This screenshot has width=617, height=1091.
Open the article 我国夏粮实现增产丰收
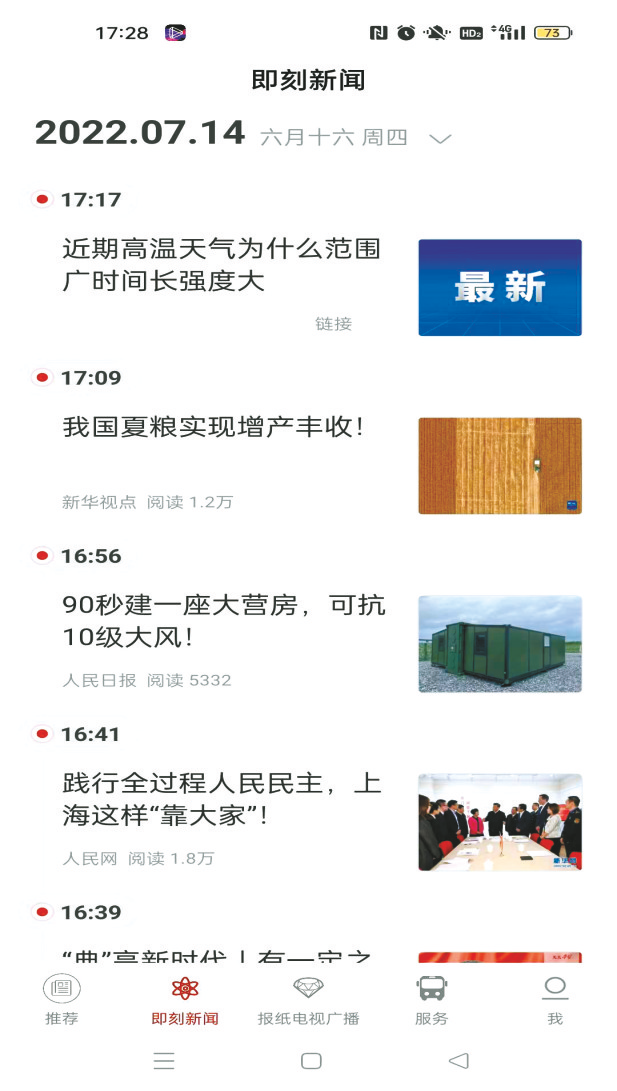pos(213,427)
